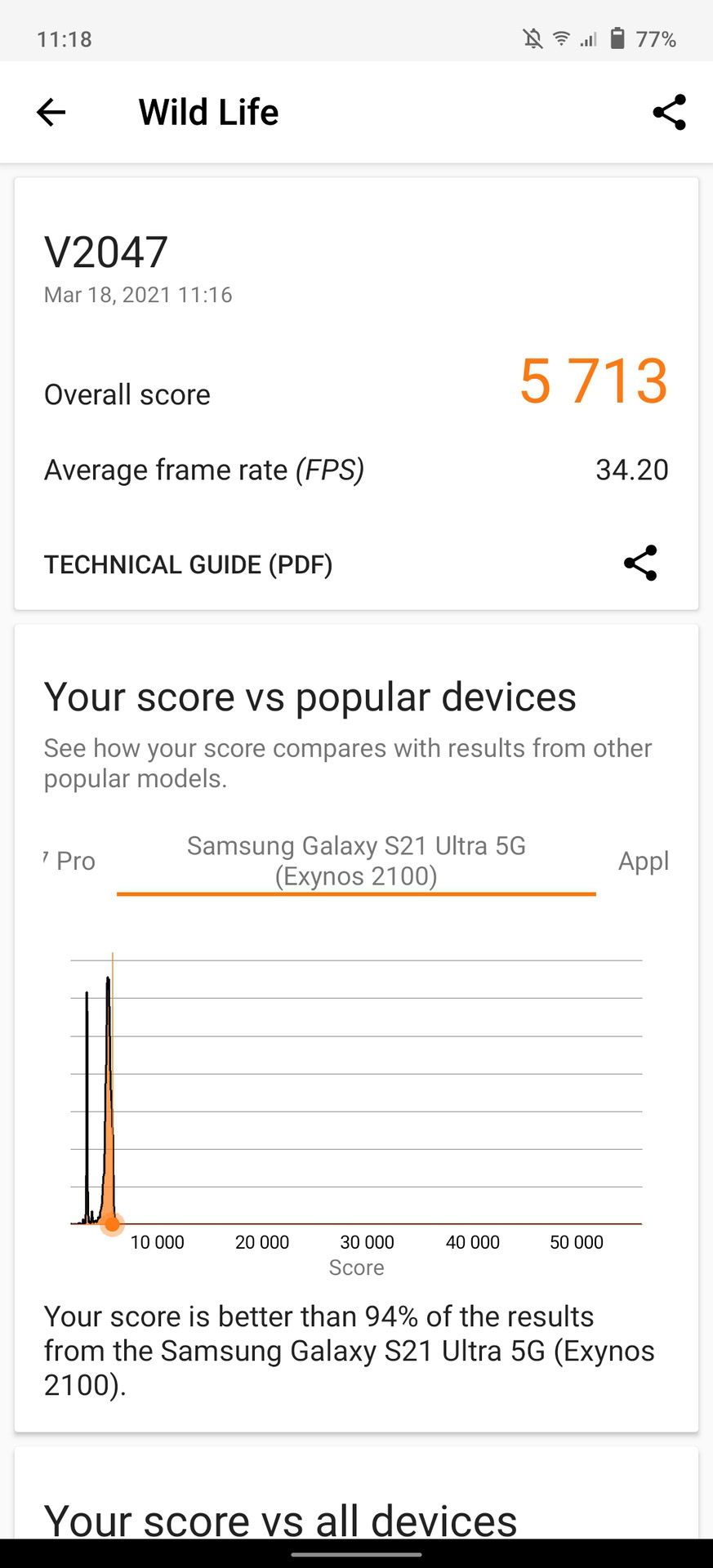713x1568 pixels.
Task: Select Samsung Galaxy S21 Ultra 5G tab
Action: click(x=356, y=861)
